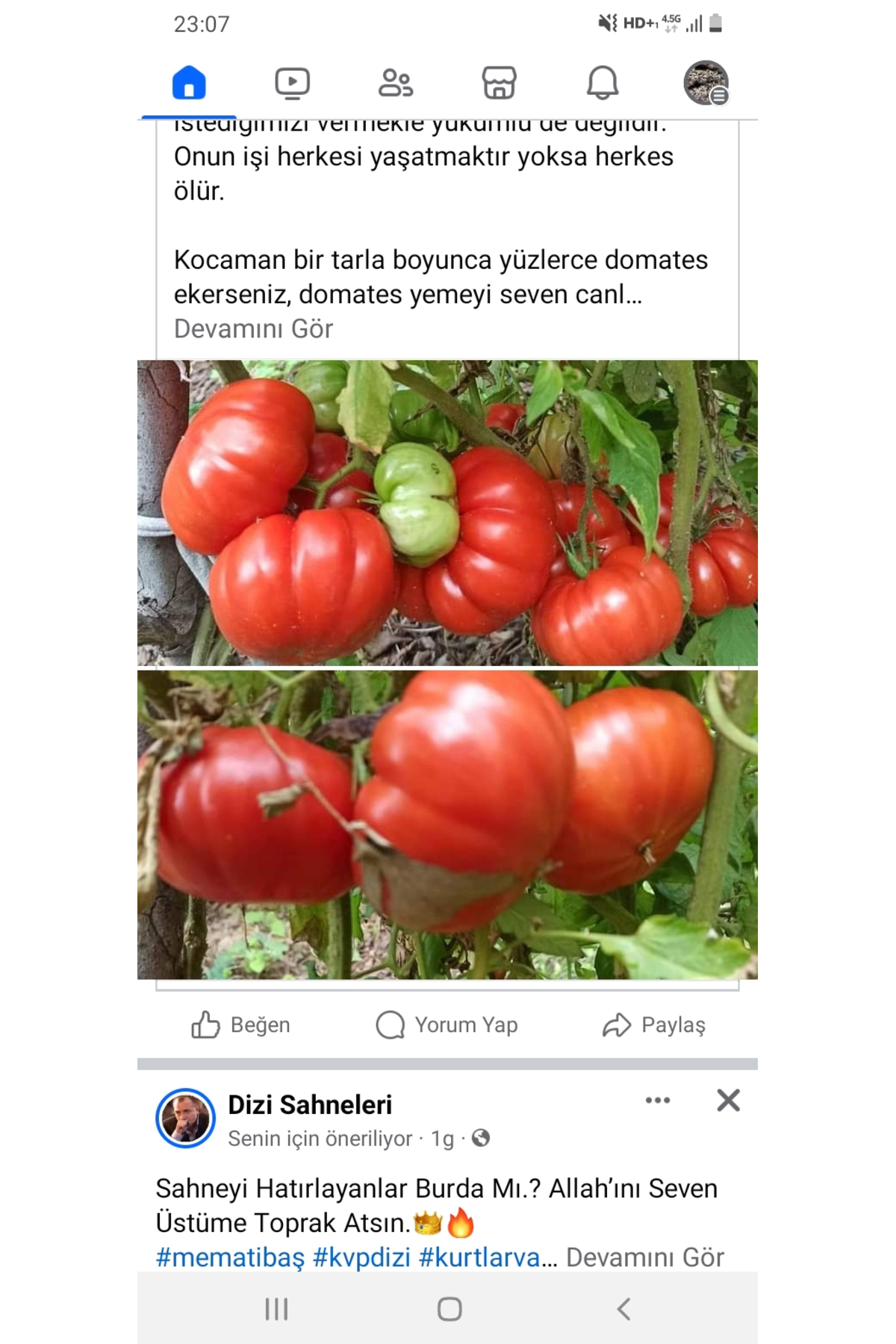Tap the Paylaş share arrow

[x=656, y=1024]
